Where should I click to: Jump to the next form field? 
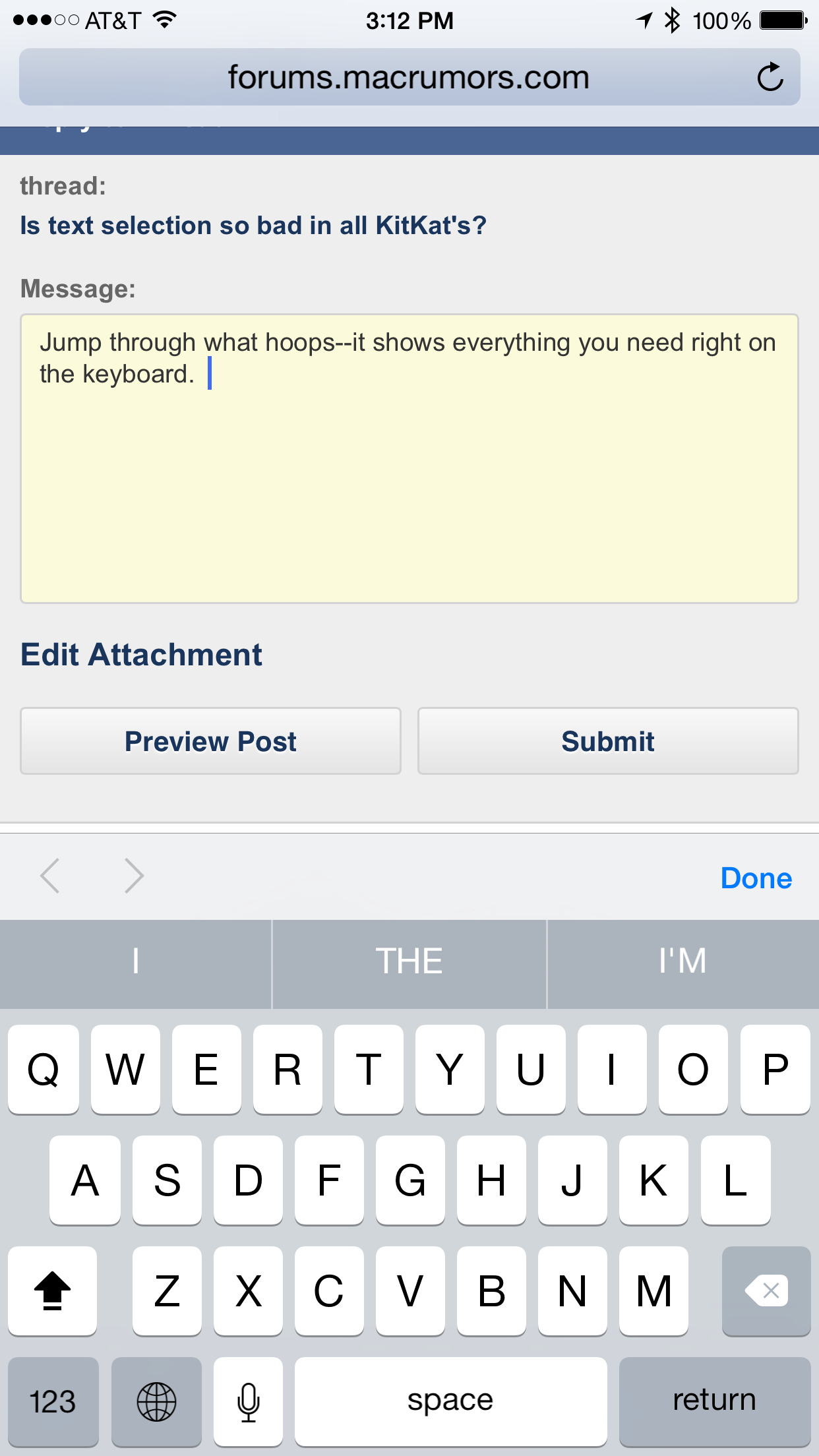coord(134,876)
